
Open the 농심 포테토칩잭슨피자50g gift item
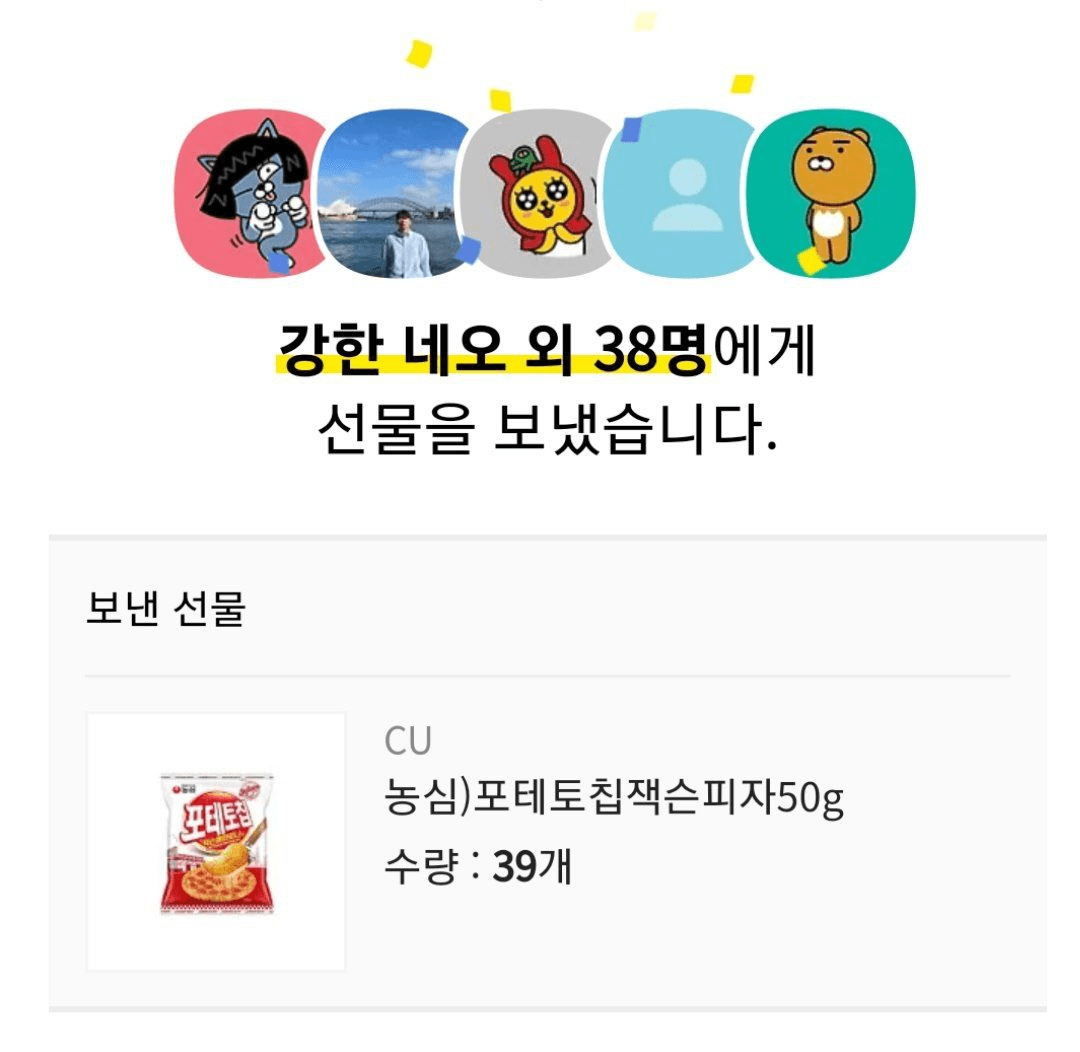(x=614, y=799)
